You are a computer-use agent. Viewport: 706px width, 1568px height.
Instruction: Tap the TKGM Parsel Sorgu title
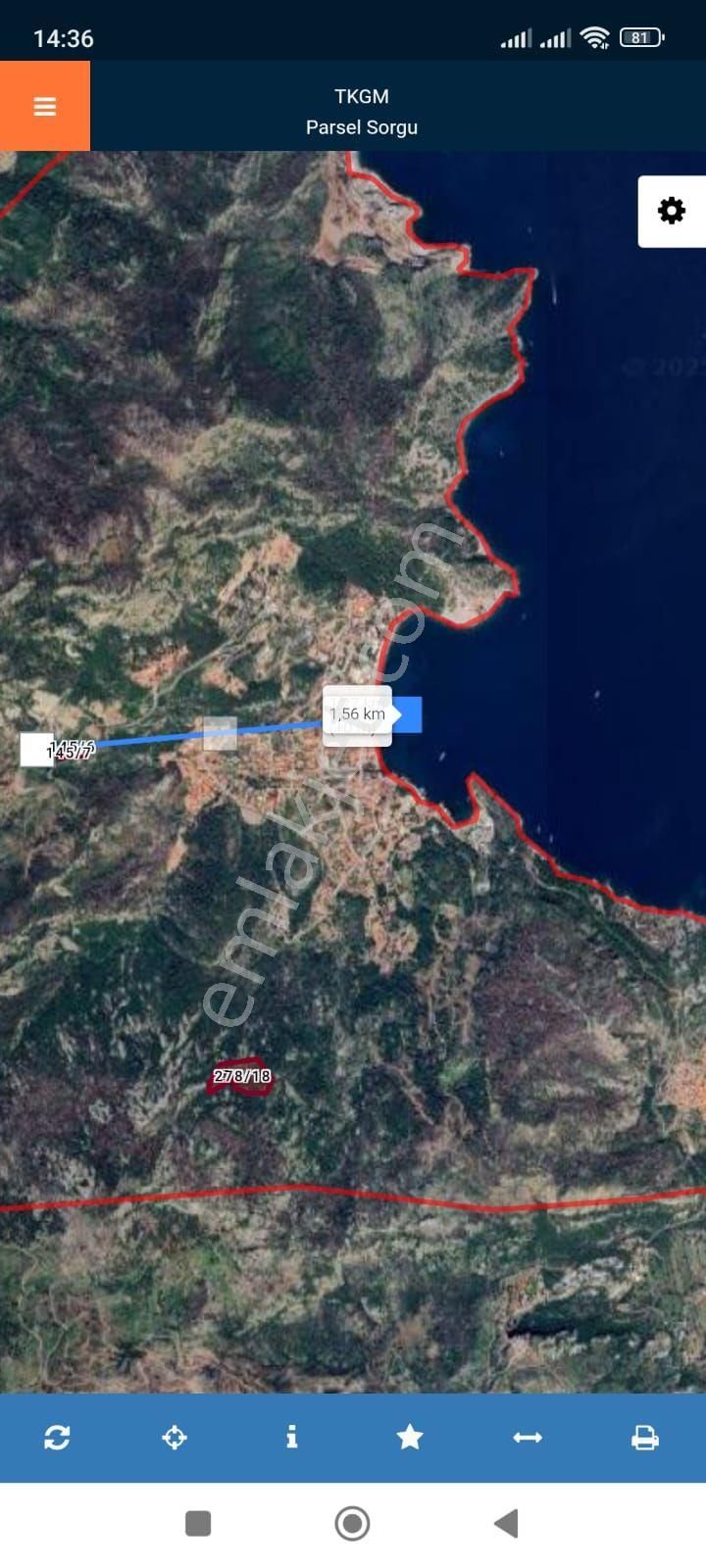(362, 111)
